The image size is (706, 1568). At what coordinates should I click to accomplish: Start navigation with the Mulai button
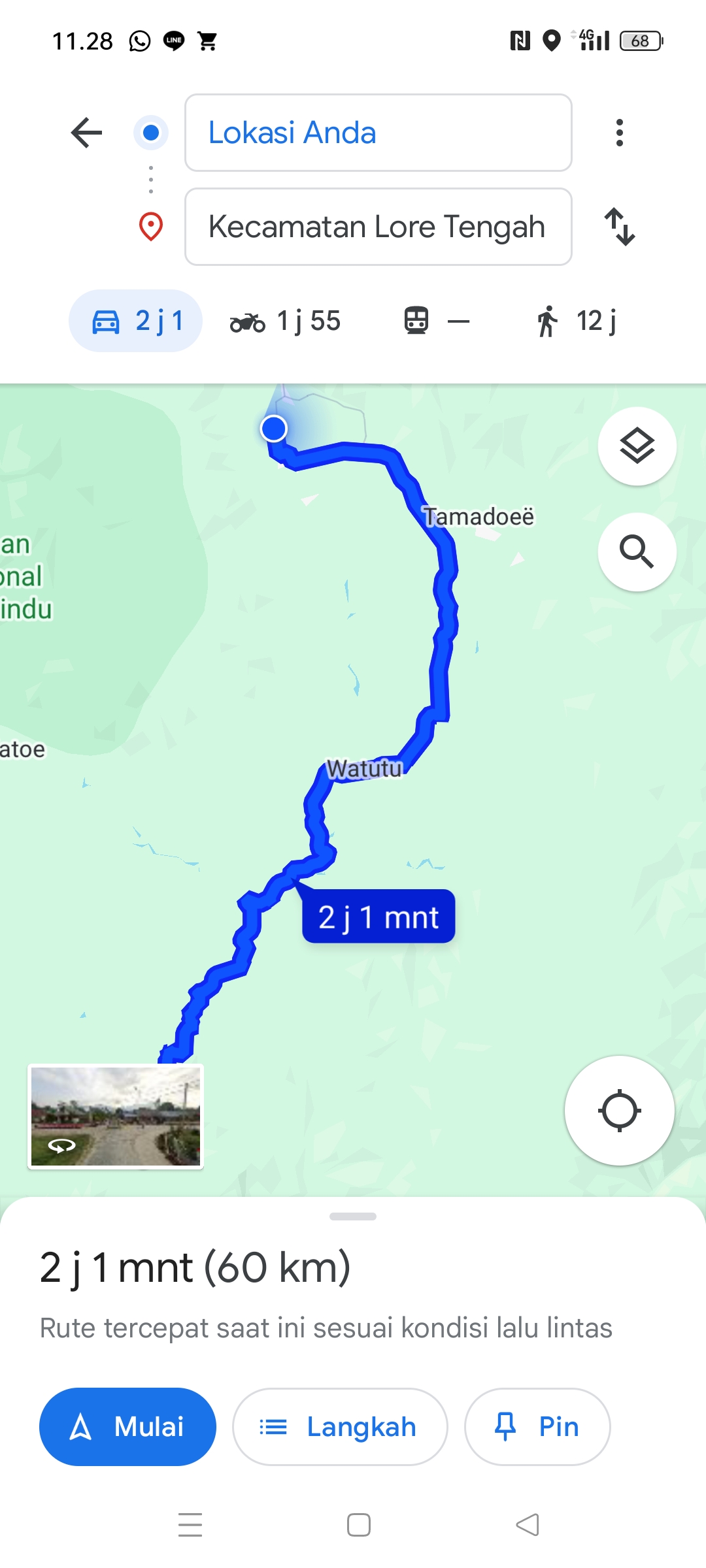[x=127, y=1427]
